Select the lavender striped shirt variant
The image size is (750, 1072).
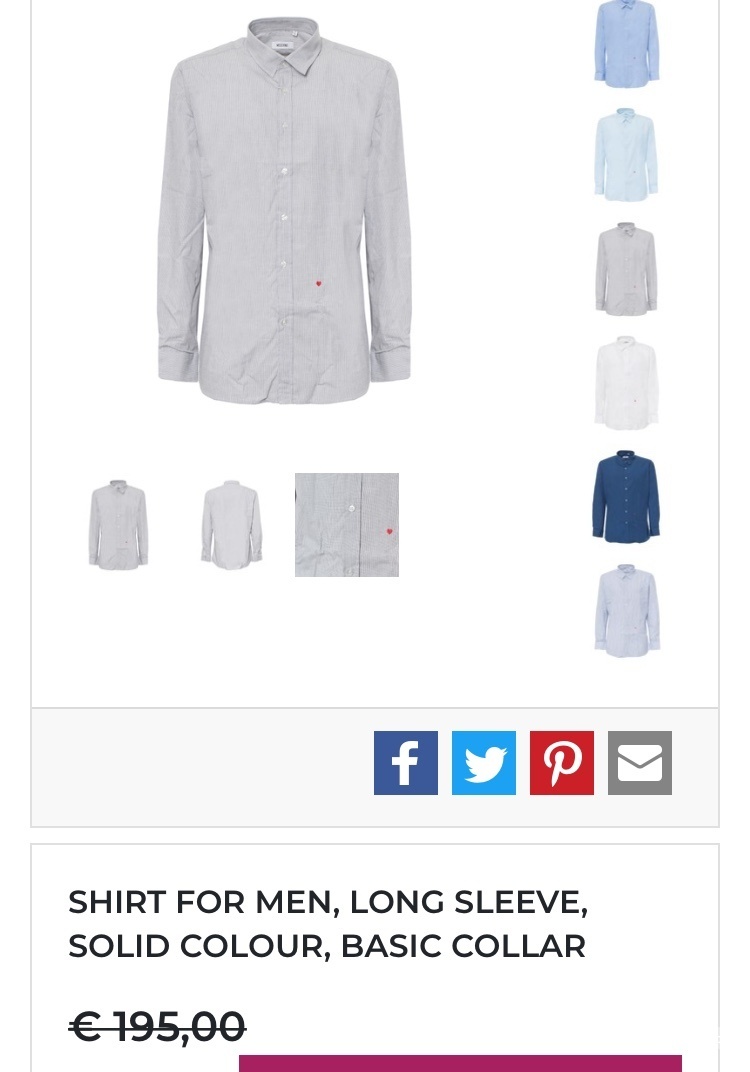[x=626, y=611]
